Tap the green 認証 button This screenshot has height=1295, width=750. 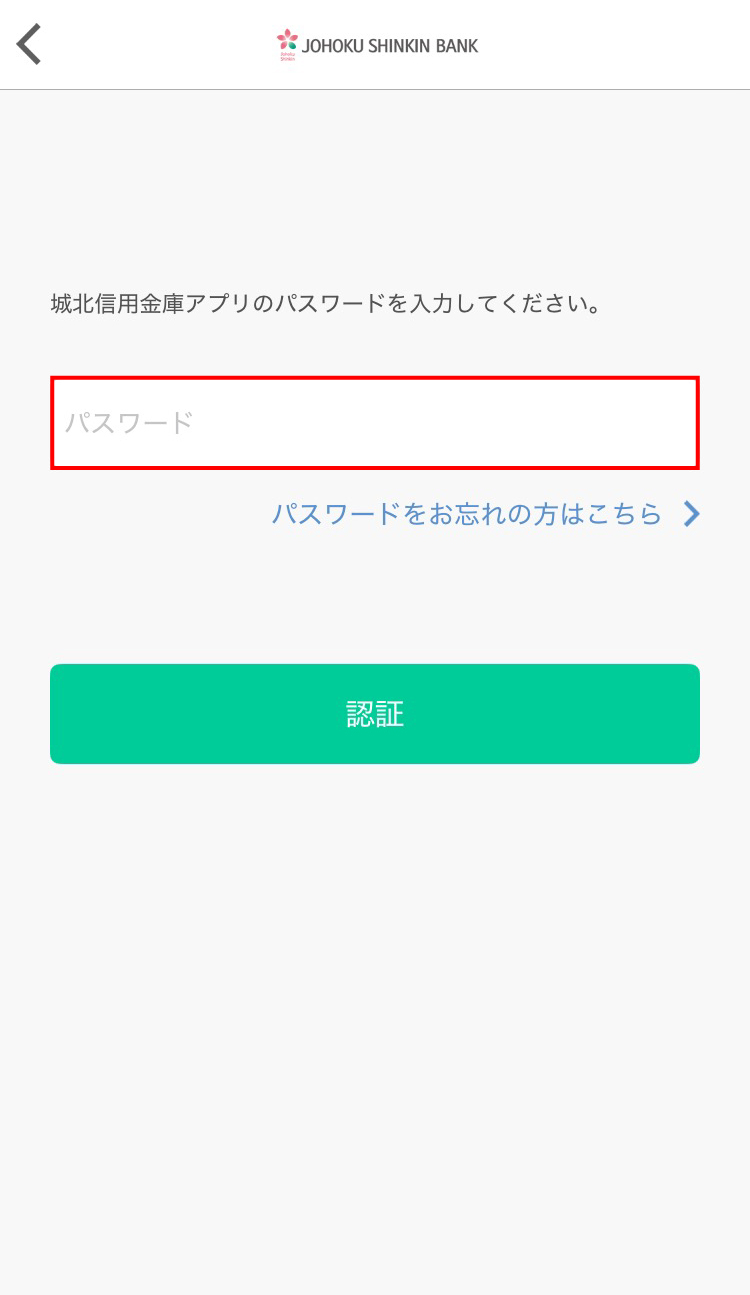tap(374, 714)
